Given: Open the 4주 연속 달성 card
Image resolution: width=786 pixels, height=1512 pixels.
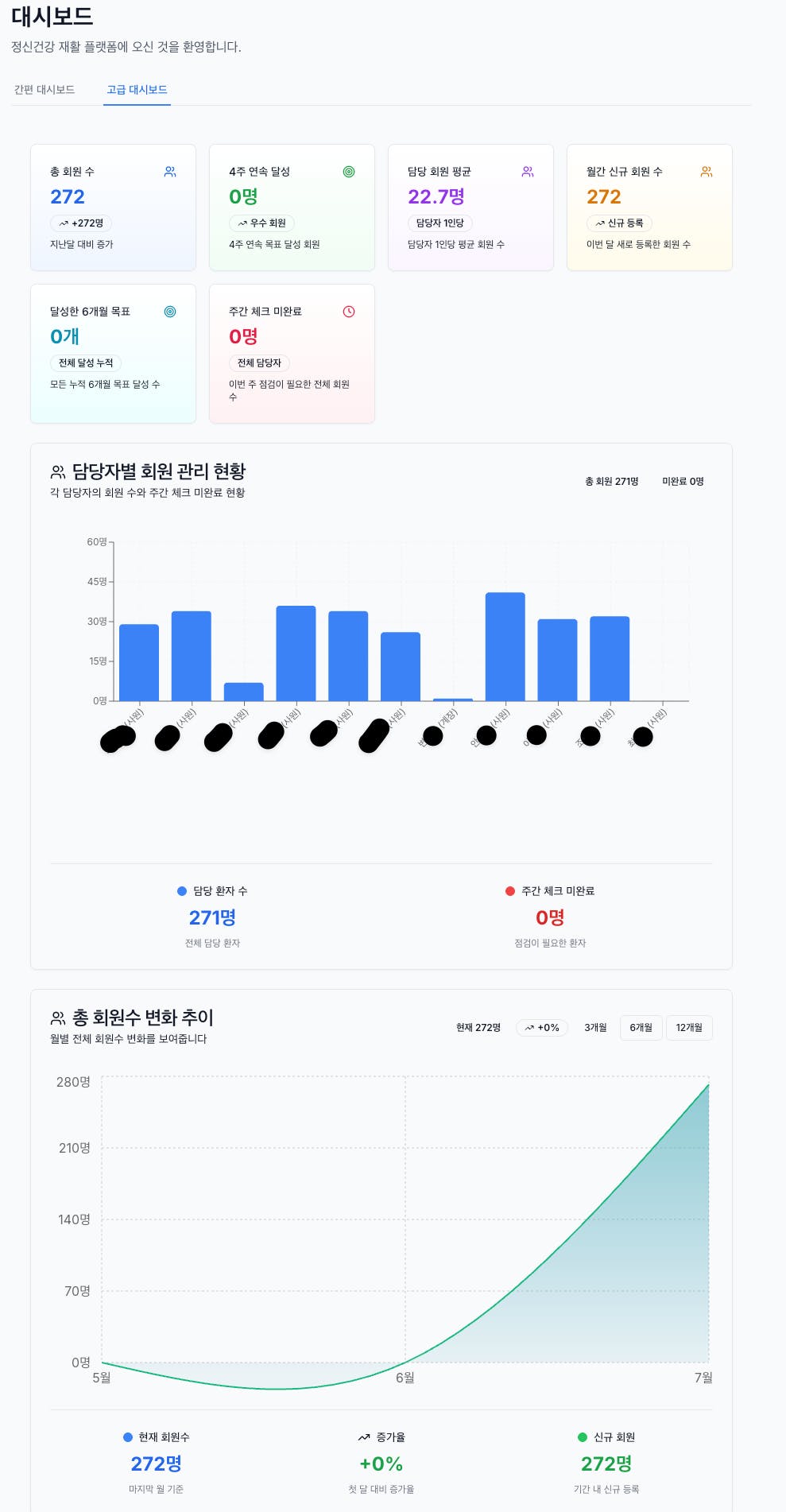Looking at the screenshot, I should pos(292,207).
